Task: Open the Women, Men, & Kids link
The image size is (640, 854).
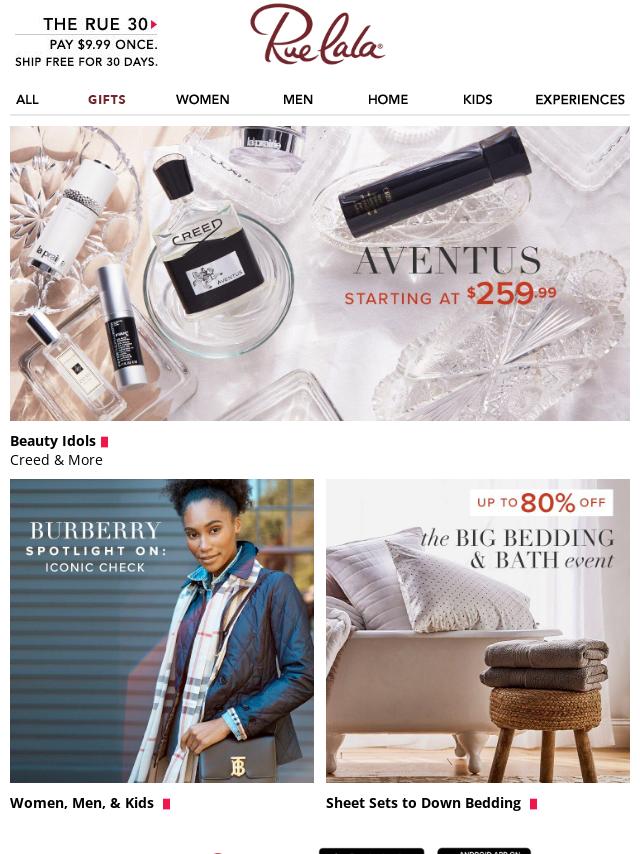Action: pos(82,803)
